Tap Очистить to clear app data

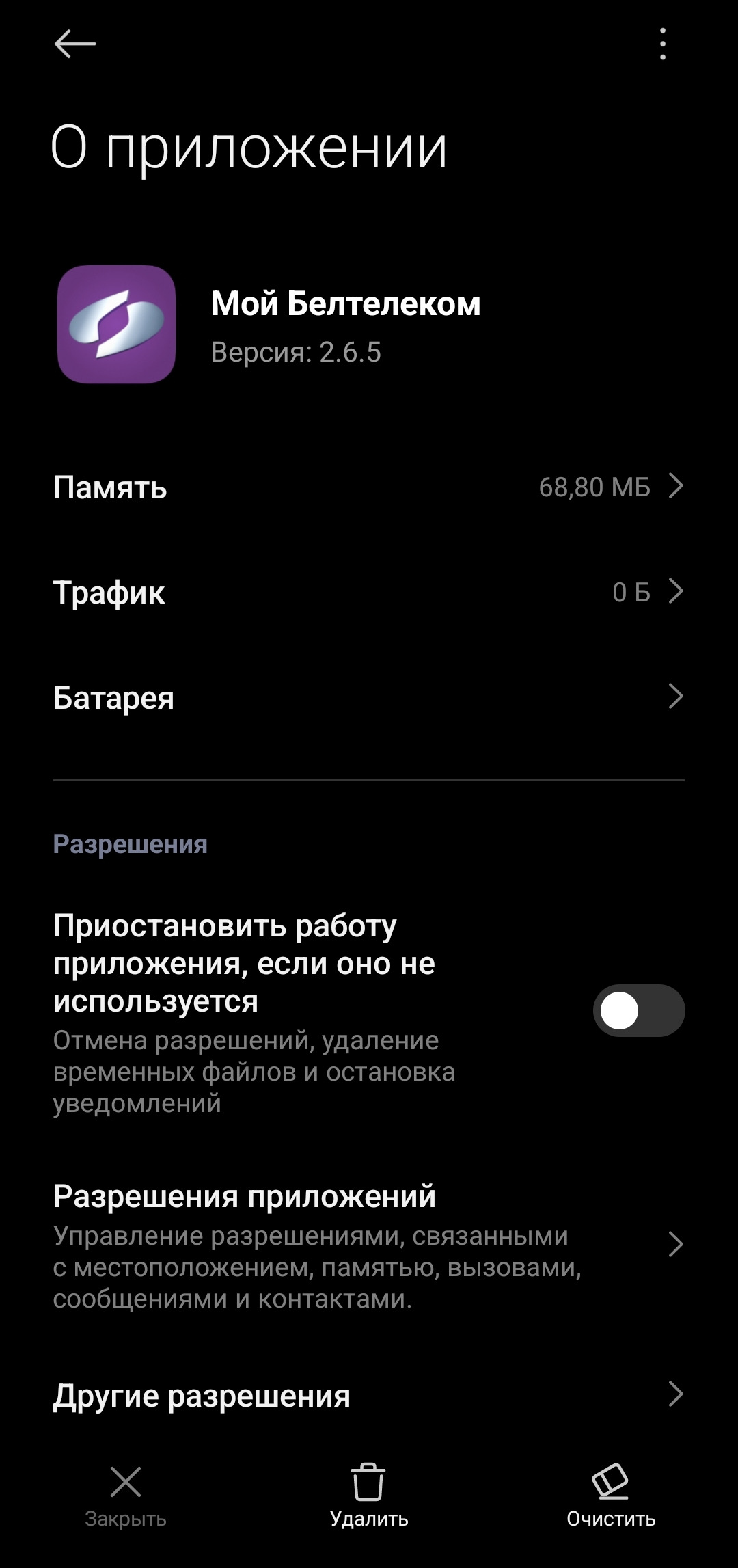pos(611,1496)
